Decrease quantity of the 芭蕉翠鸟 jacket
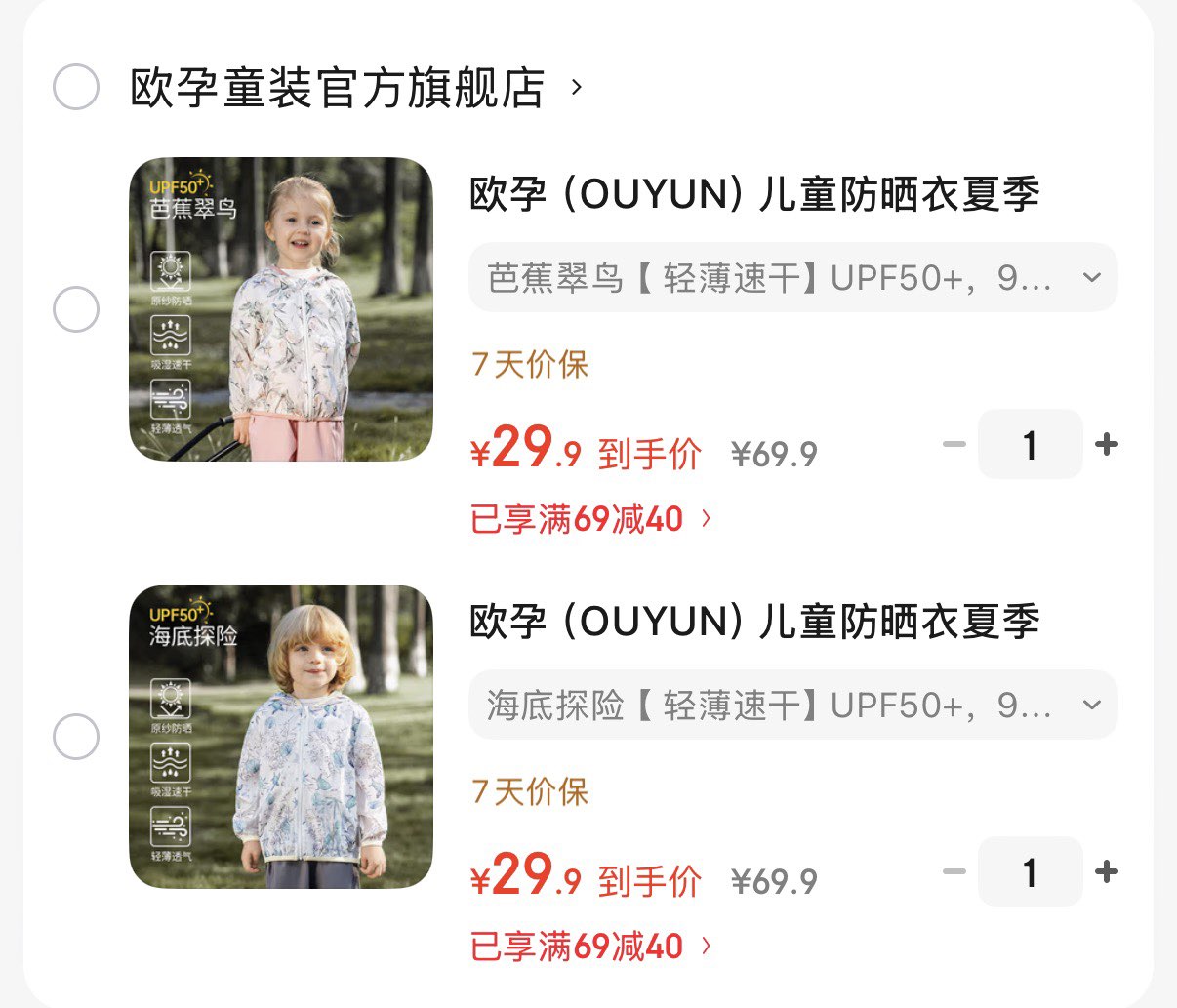 (954, 445)
